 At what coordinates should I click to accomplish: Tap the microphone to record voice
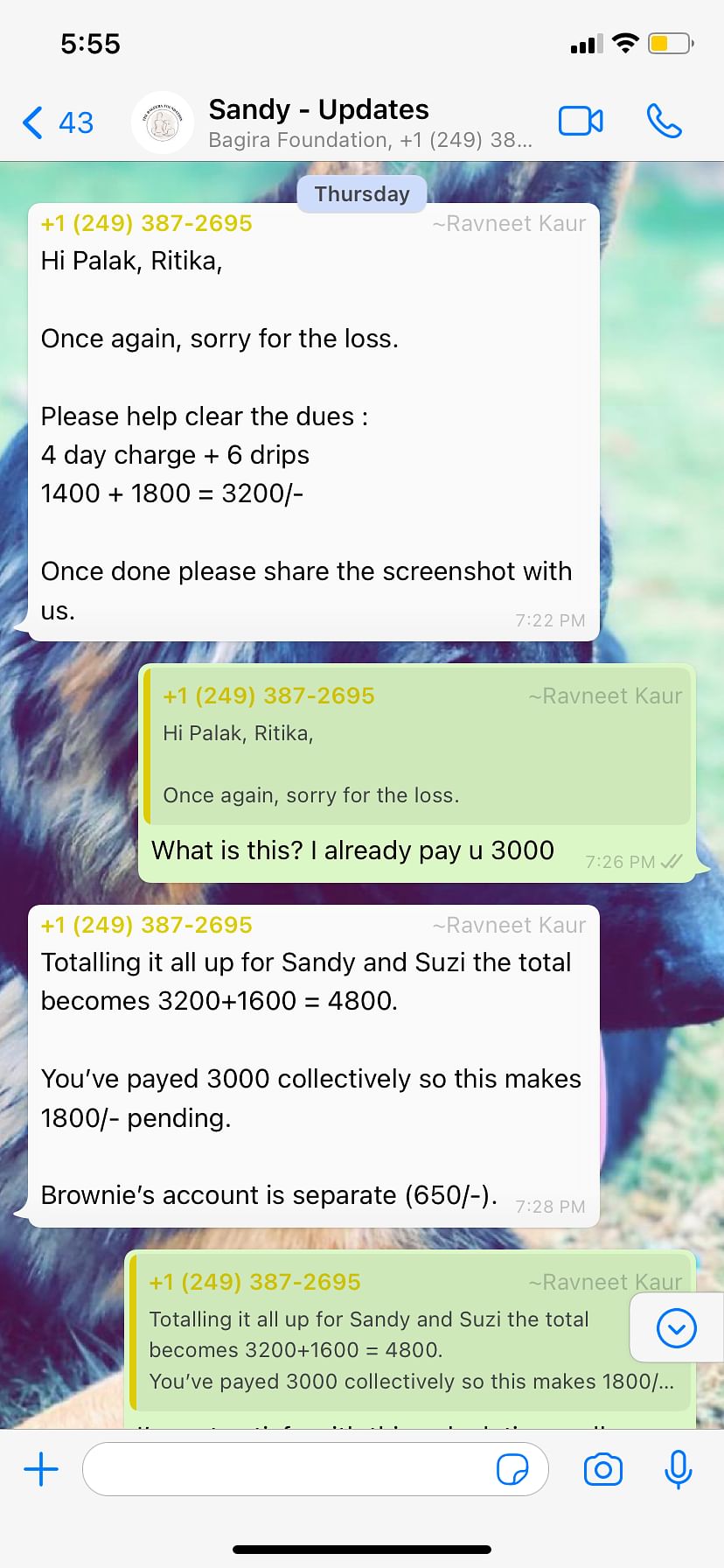(x=679, y=1469)
